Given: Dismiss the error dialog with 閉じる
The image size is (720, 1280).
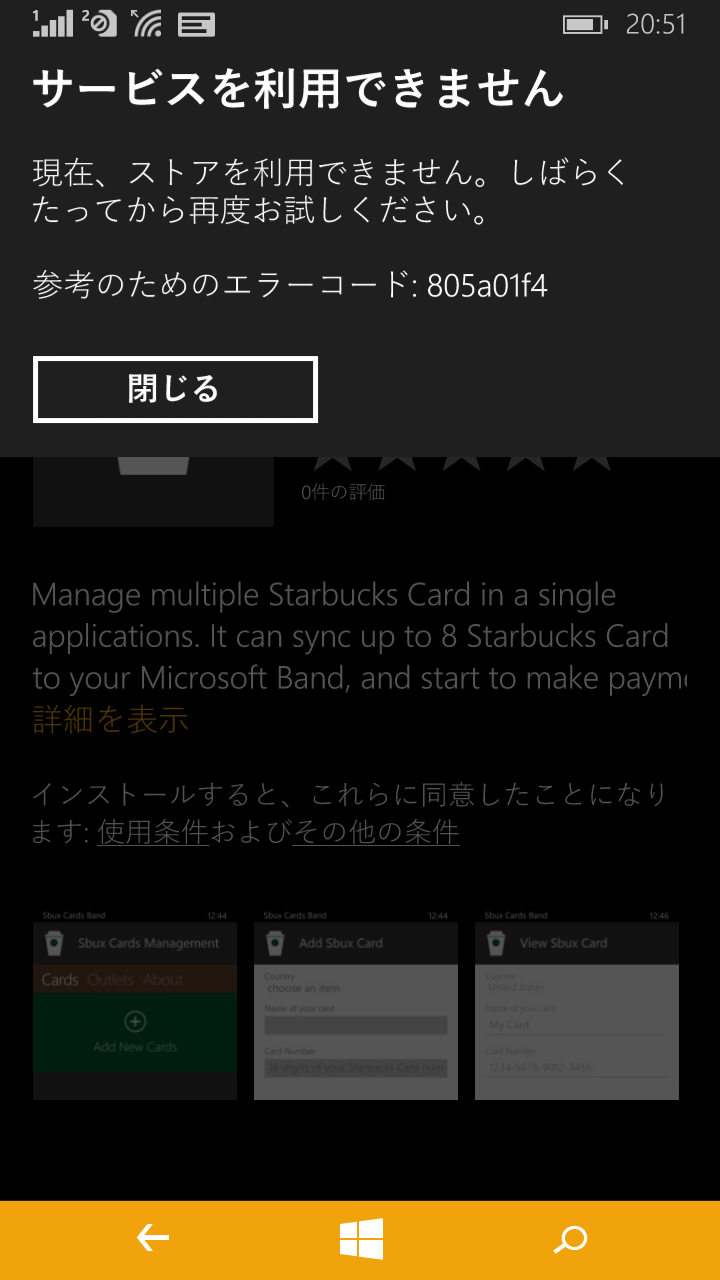Looking at the screenshot, I should pyautogui.click(x=175, y=389).
